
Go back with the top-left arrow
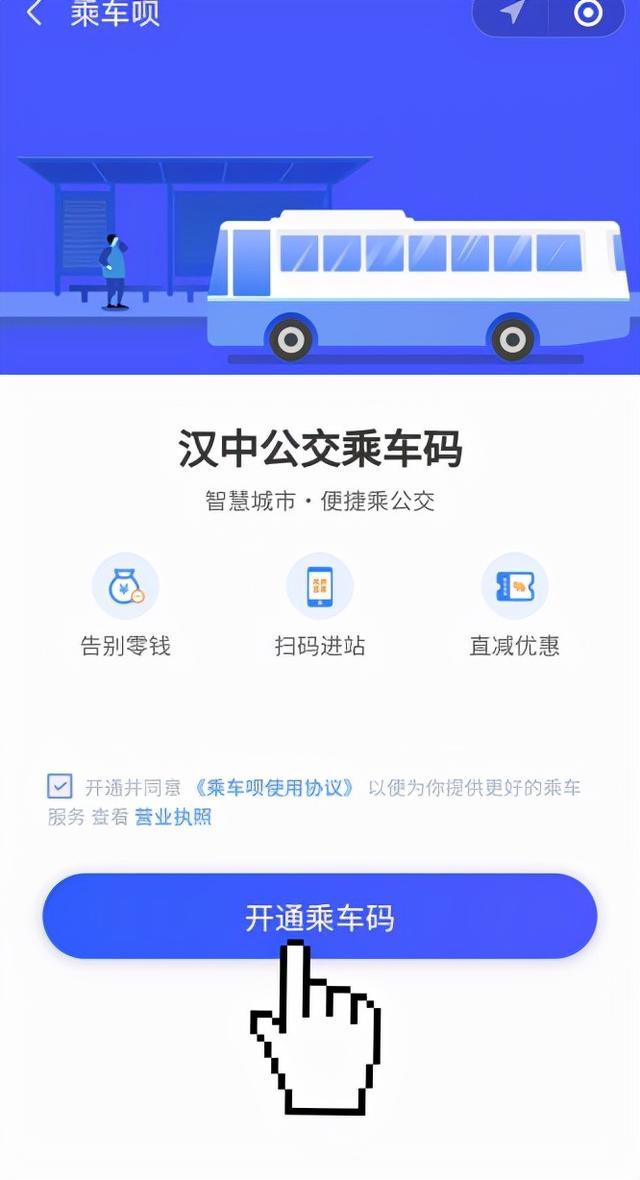(34, 13)
